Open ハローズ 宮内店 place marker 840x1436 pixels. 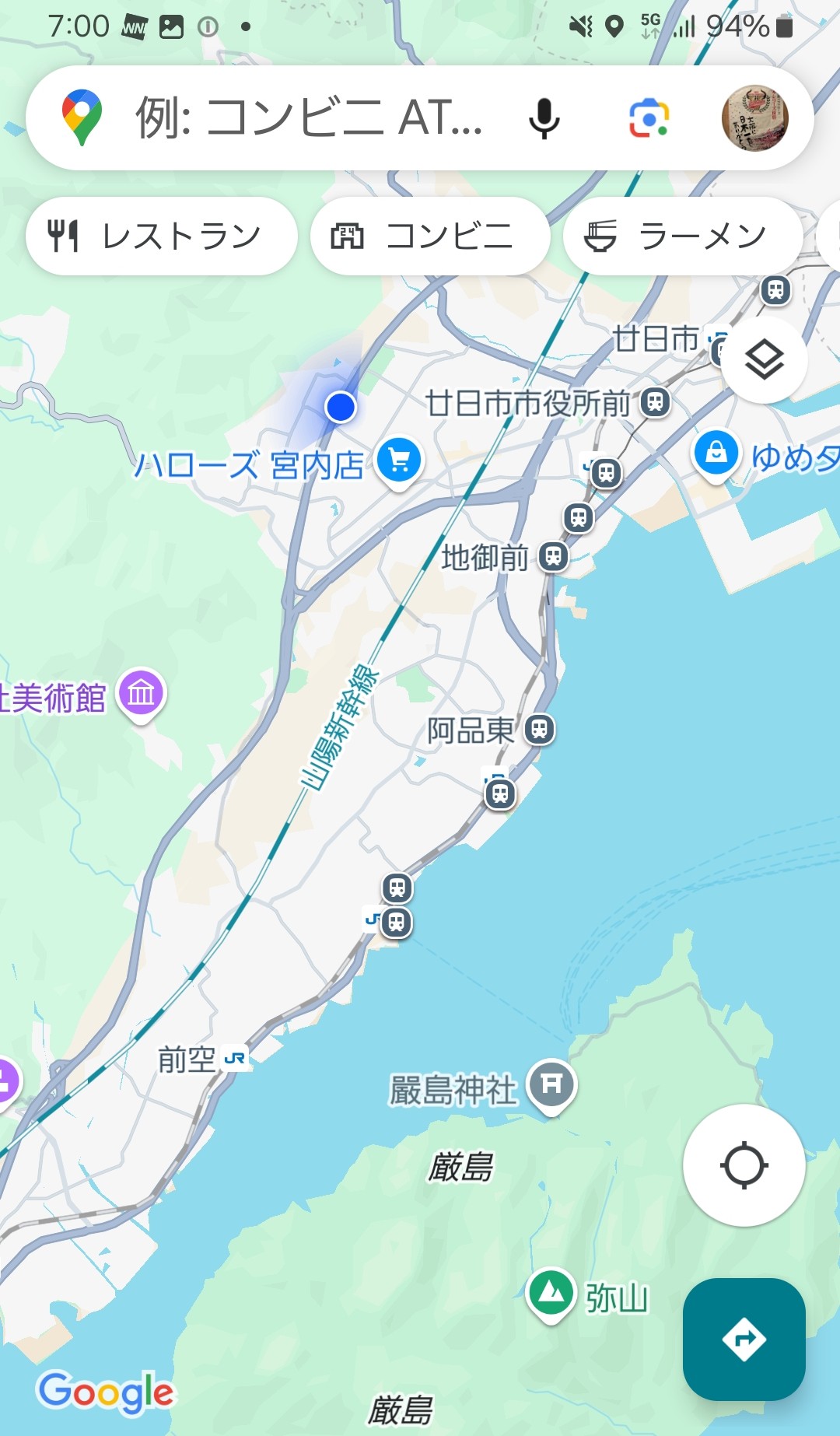click(399, 463)
